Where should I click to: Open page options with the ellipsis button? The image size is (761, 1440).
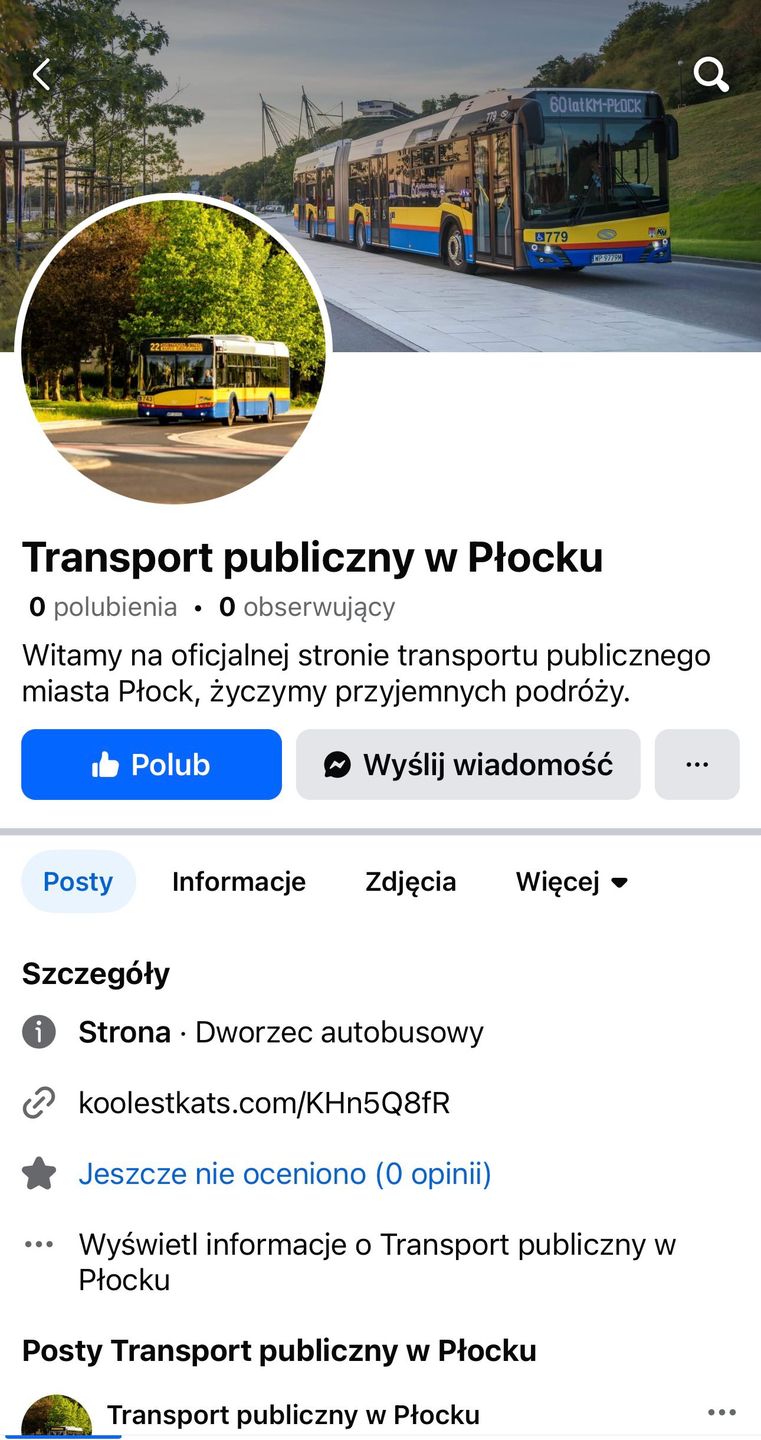tap(697, 764)
